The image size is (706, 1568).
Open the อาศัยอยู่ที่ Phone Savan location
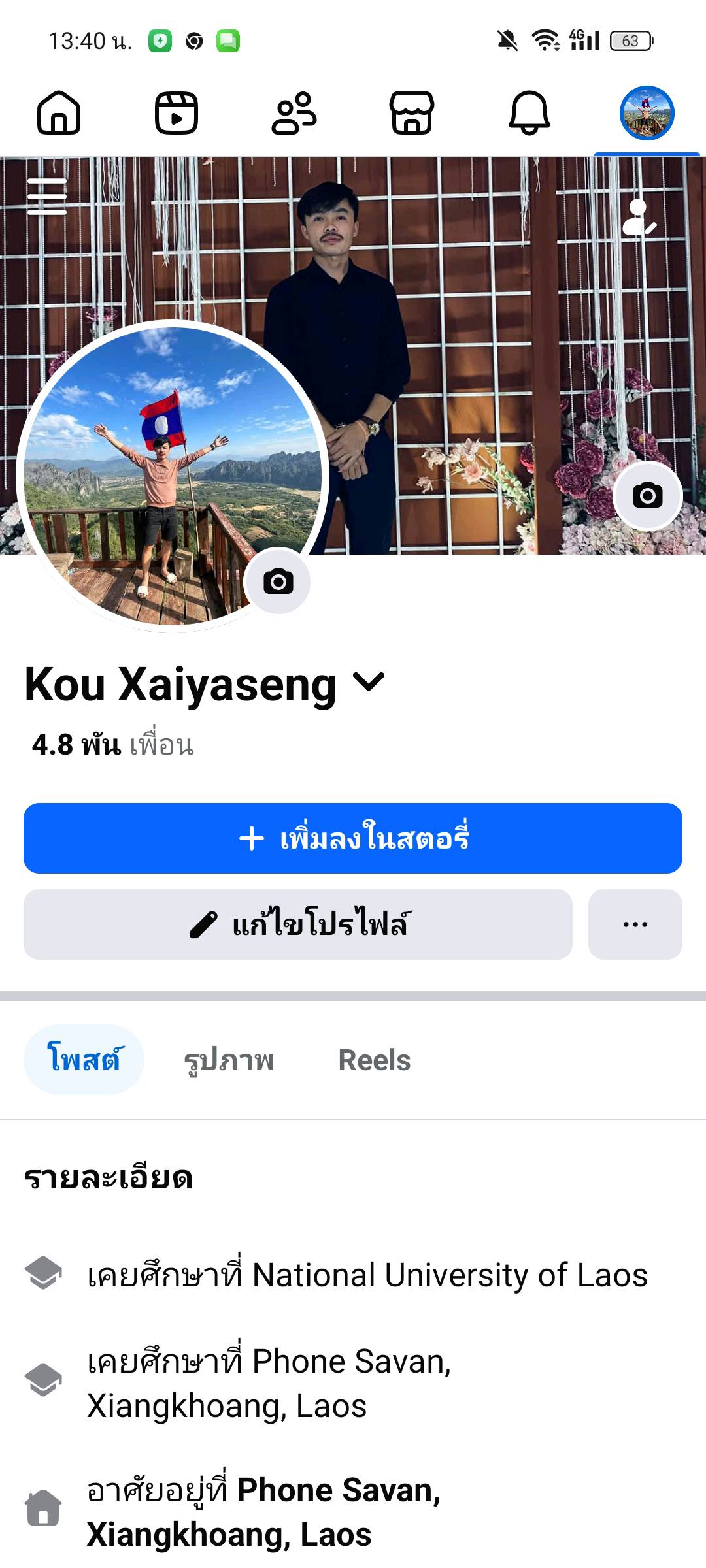pos(263,1512)
